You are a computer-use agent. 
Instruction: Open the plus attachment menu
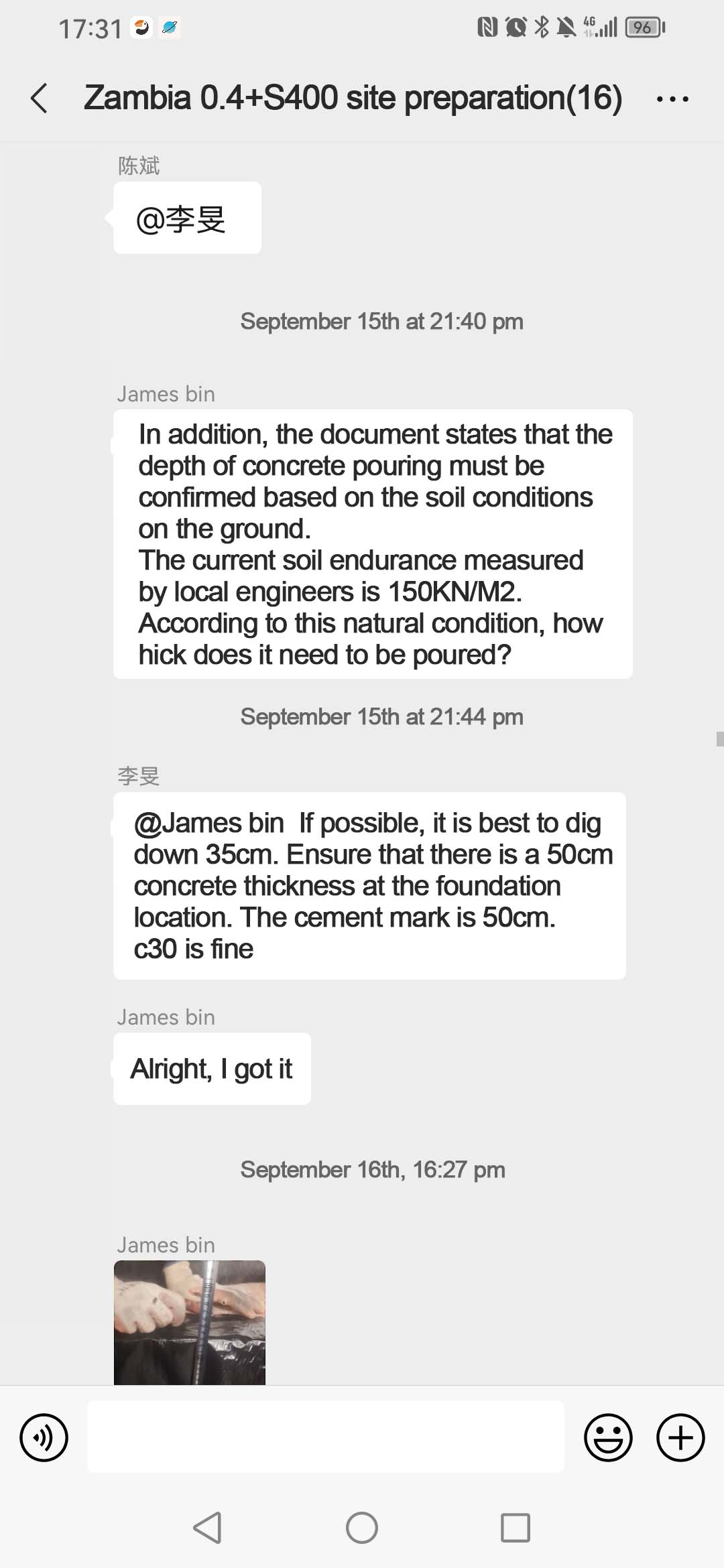(x=680, y=1437)
